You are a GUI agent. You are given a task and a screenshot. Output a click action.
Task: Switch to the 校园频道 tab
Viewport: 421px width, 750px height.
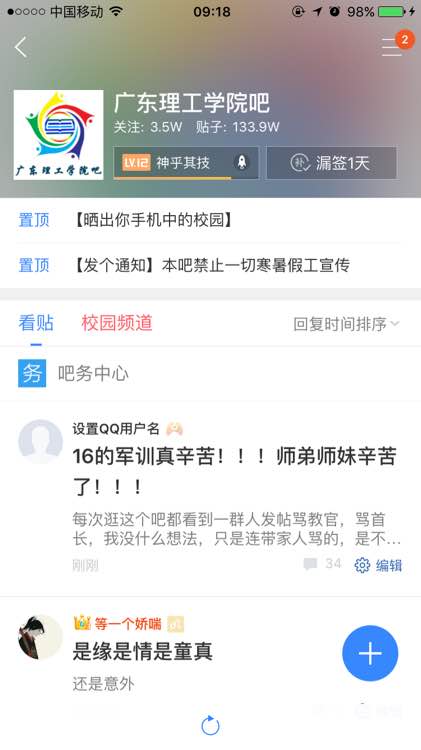tap(117, 323)
